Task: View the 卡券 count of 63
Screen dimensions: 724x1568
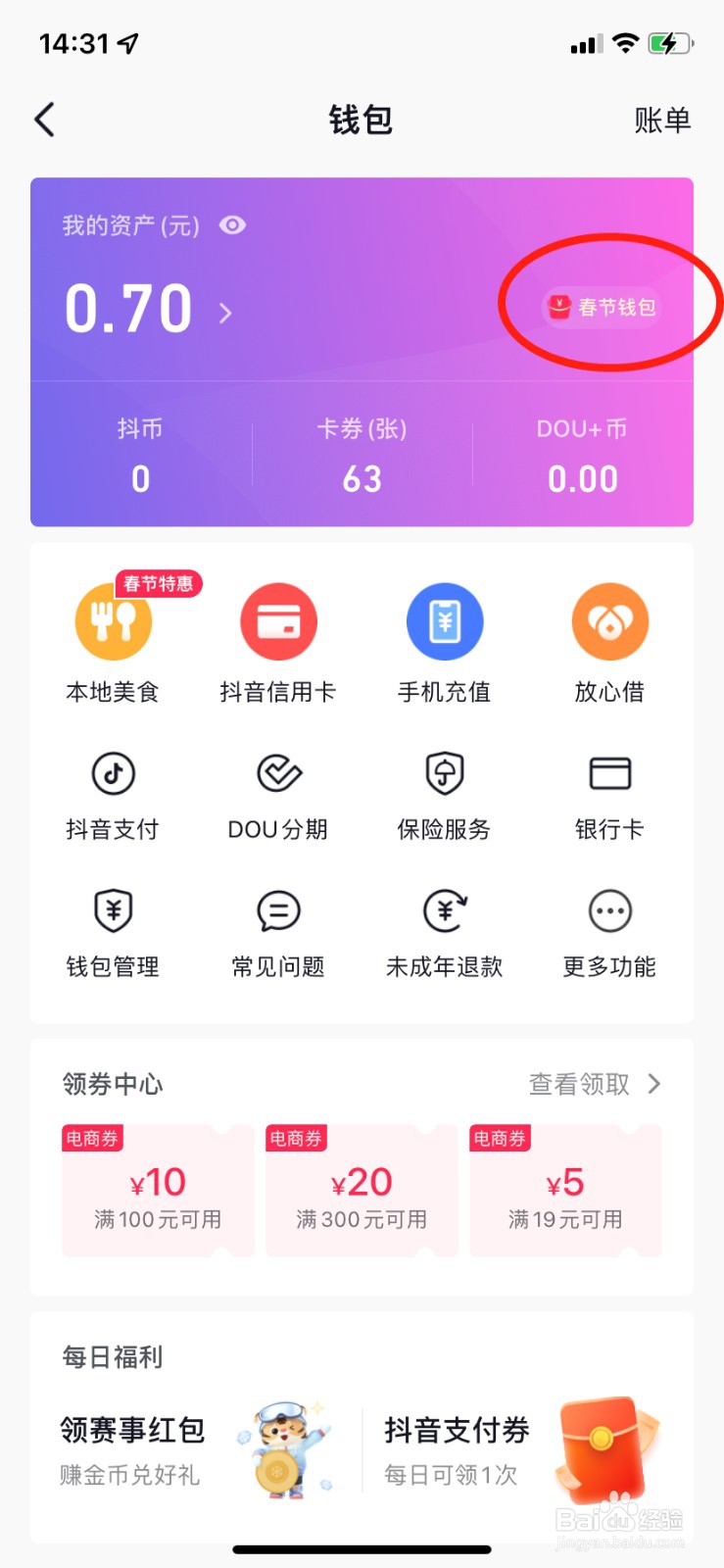Action: pyautogui.click(x=362, y=454)
